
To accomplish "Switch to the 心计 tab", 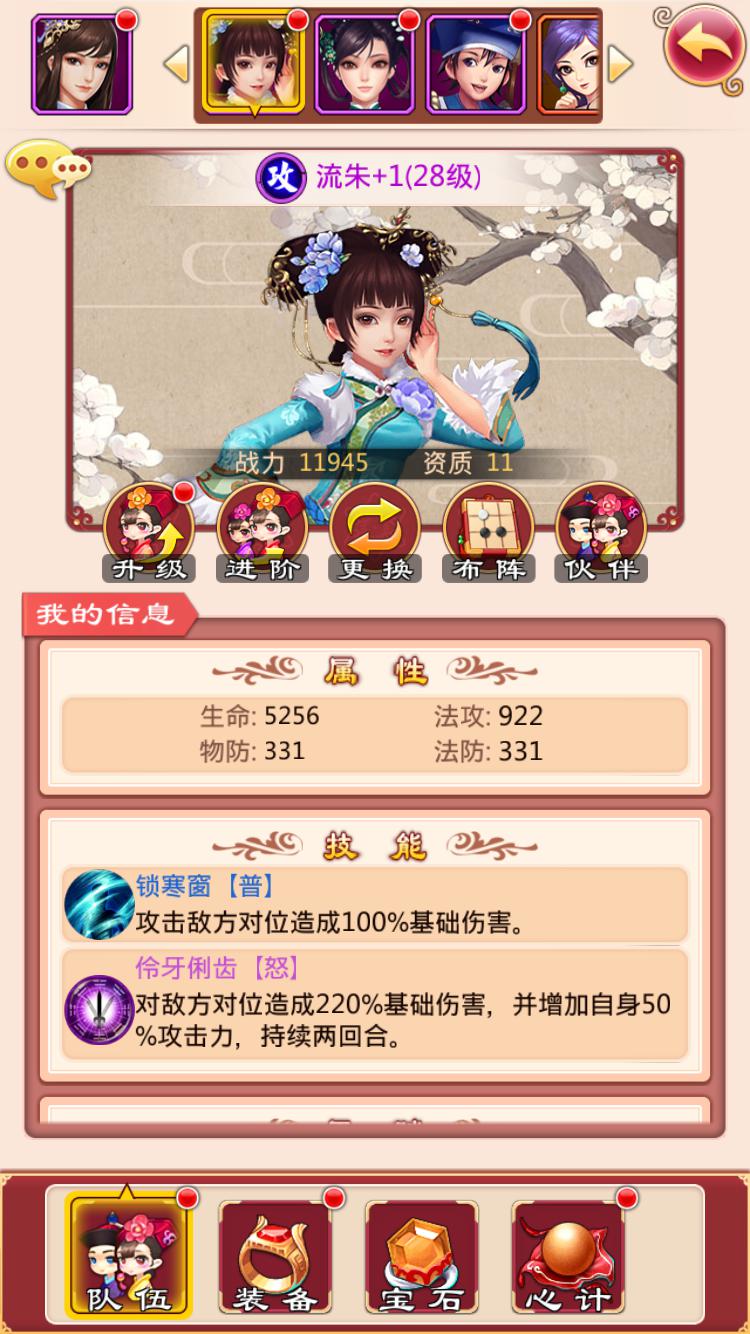I will point(568,1257).
